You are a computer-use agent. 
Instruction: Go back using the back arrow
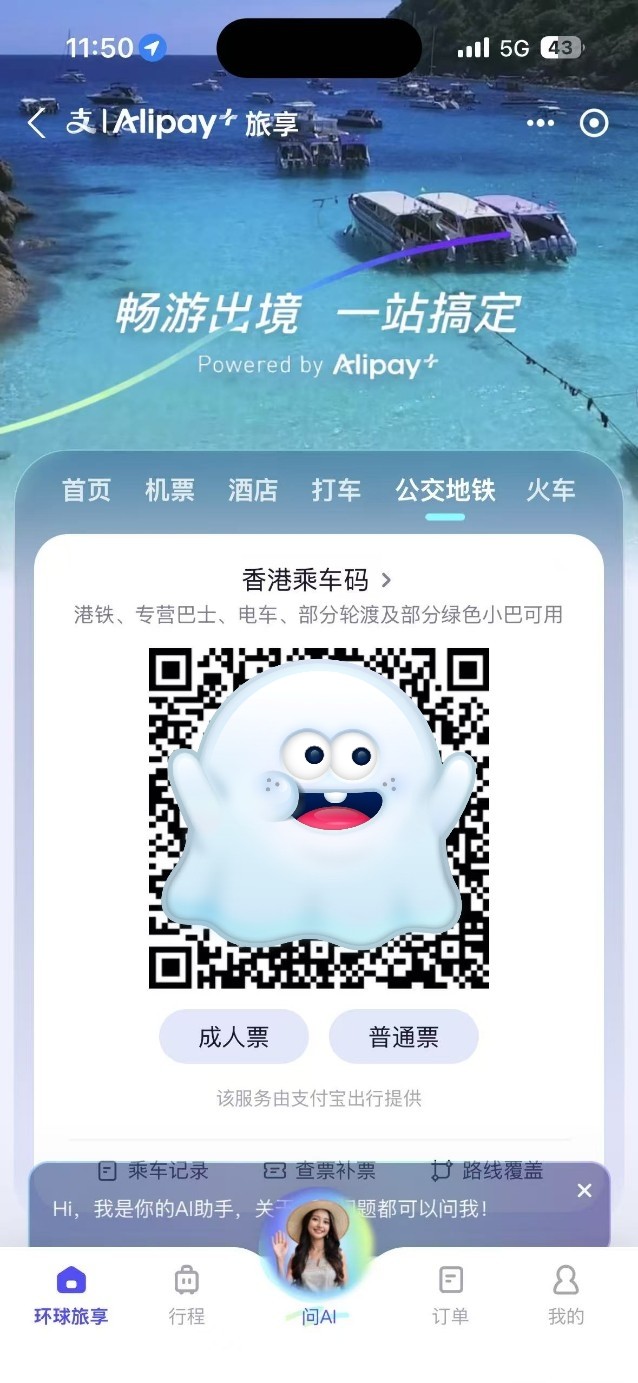point(37,124)
